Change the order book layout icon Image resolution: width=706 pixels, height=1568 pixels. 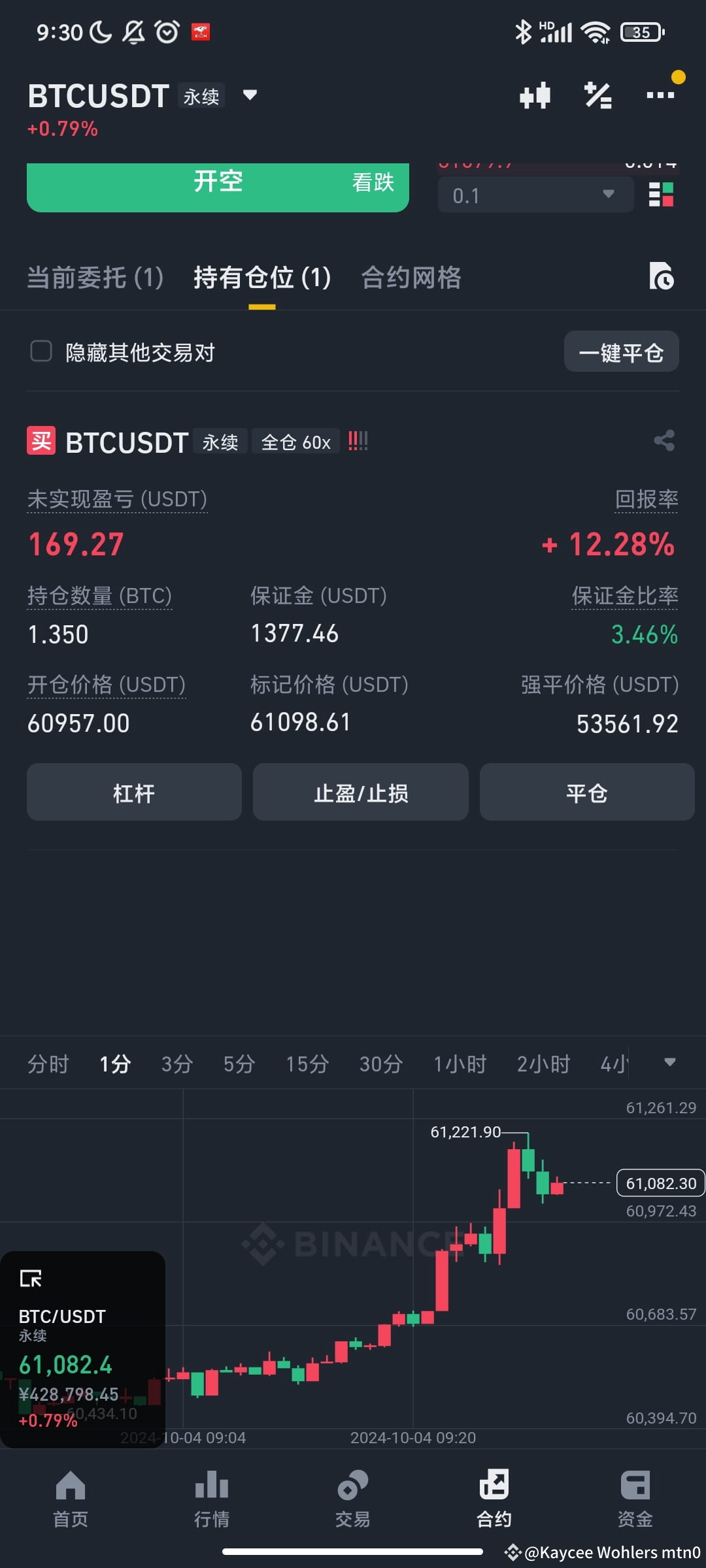pos(661,195)
